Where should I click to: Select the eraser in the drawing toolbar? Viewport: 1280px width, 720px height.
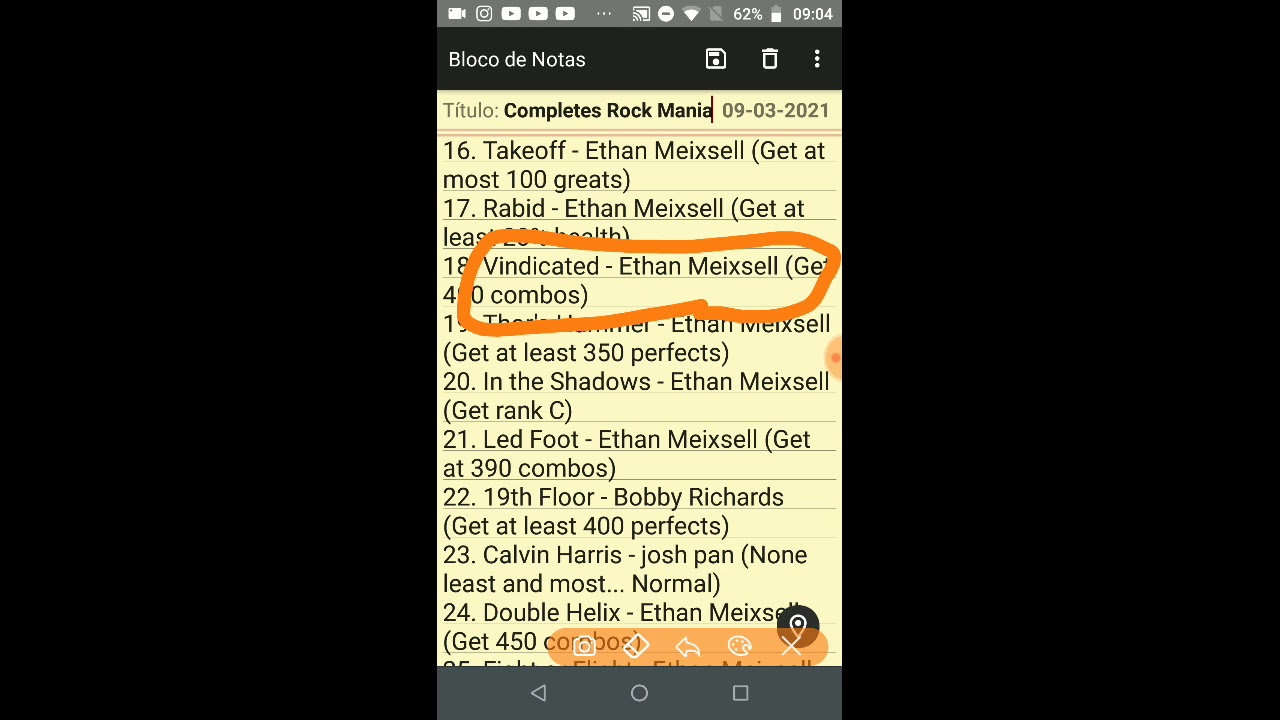(636, 647)
